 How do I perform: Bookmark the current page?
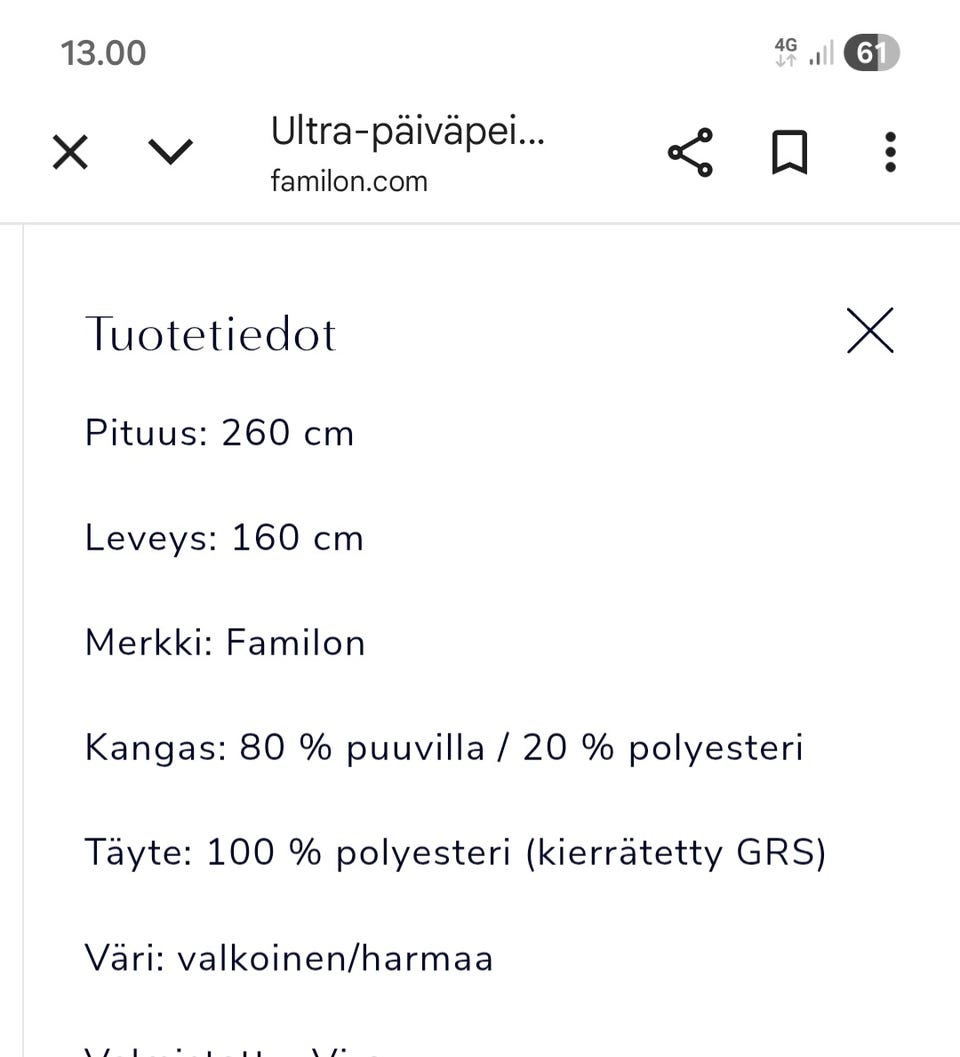[789, 151]
